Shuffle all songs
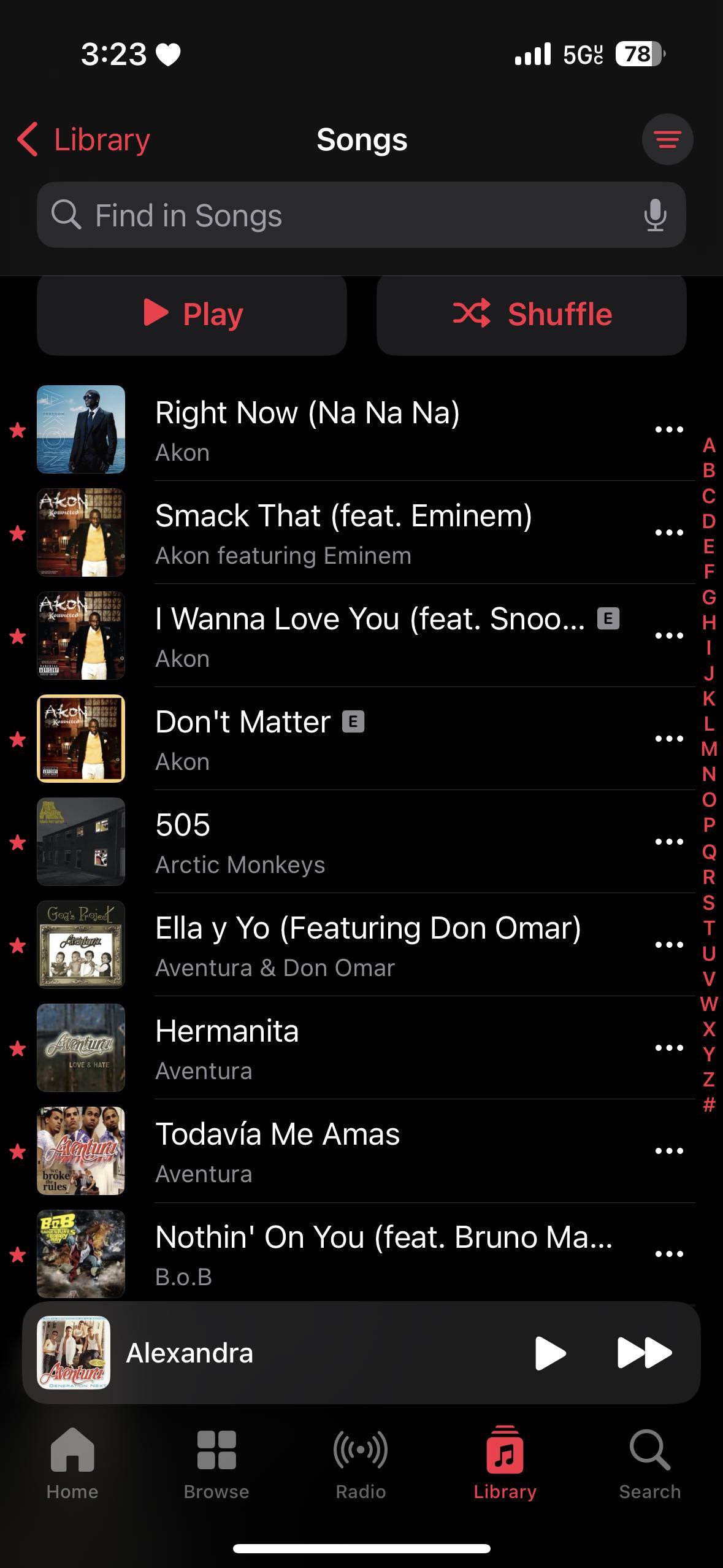This screenshot has width=723, height=1568. click(531, 314)
